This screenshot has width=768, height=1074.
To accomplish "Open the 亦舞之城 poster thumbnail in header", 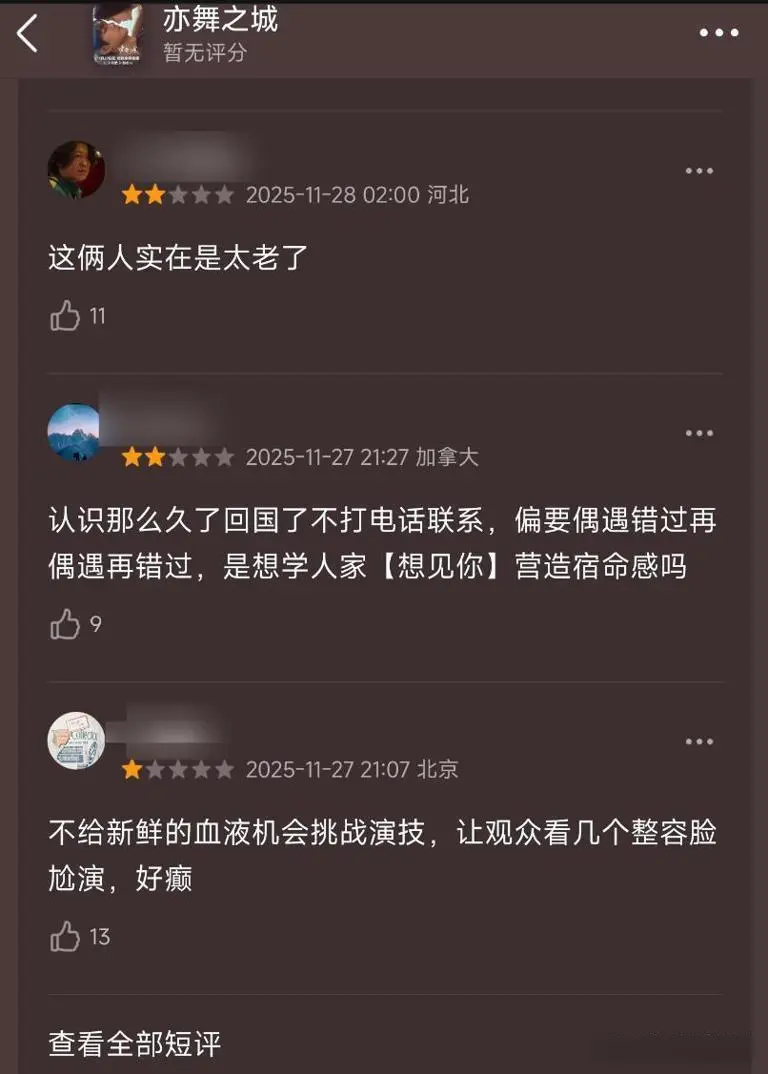I will (x=118, y=35).
